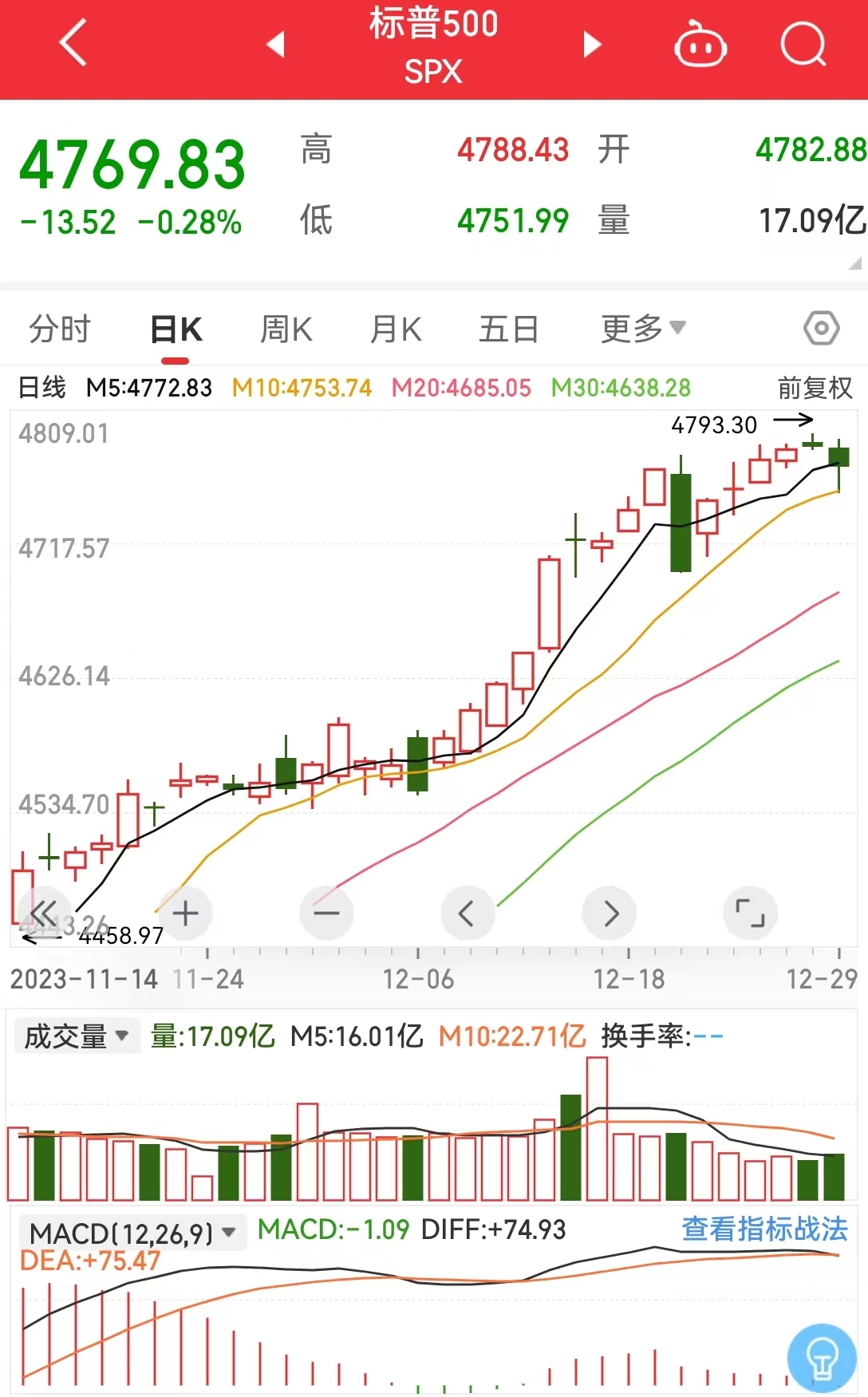Screen dimensions: 868x1397
Task: Switch to the next stock with right triangle
Action: click(x=591, y=44)
